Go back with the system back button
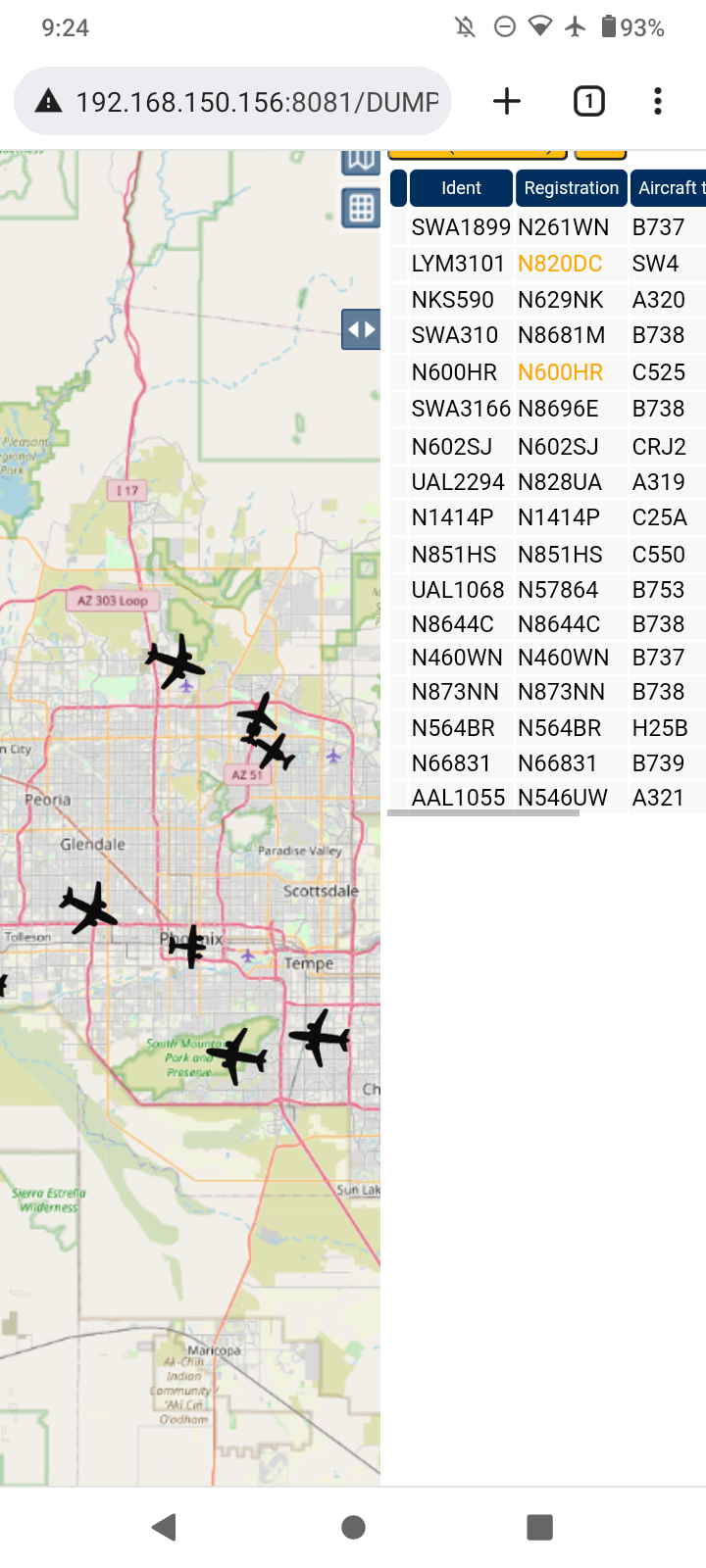Image resolution: width=706 pixels, height=1568 pixels. click(x=164, y=1527)
